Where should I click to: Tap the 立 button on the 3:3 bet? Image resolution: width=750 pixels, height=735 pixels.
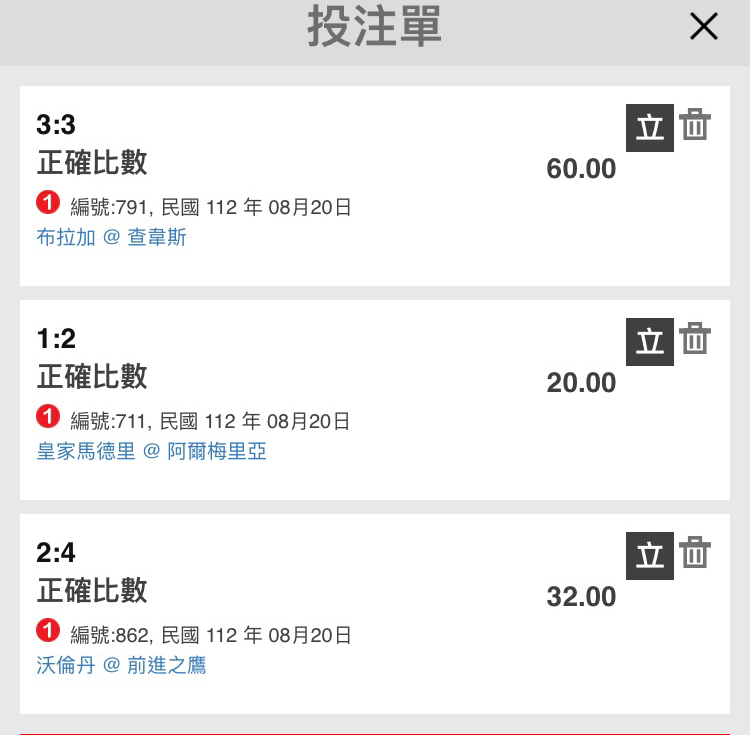650,128
